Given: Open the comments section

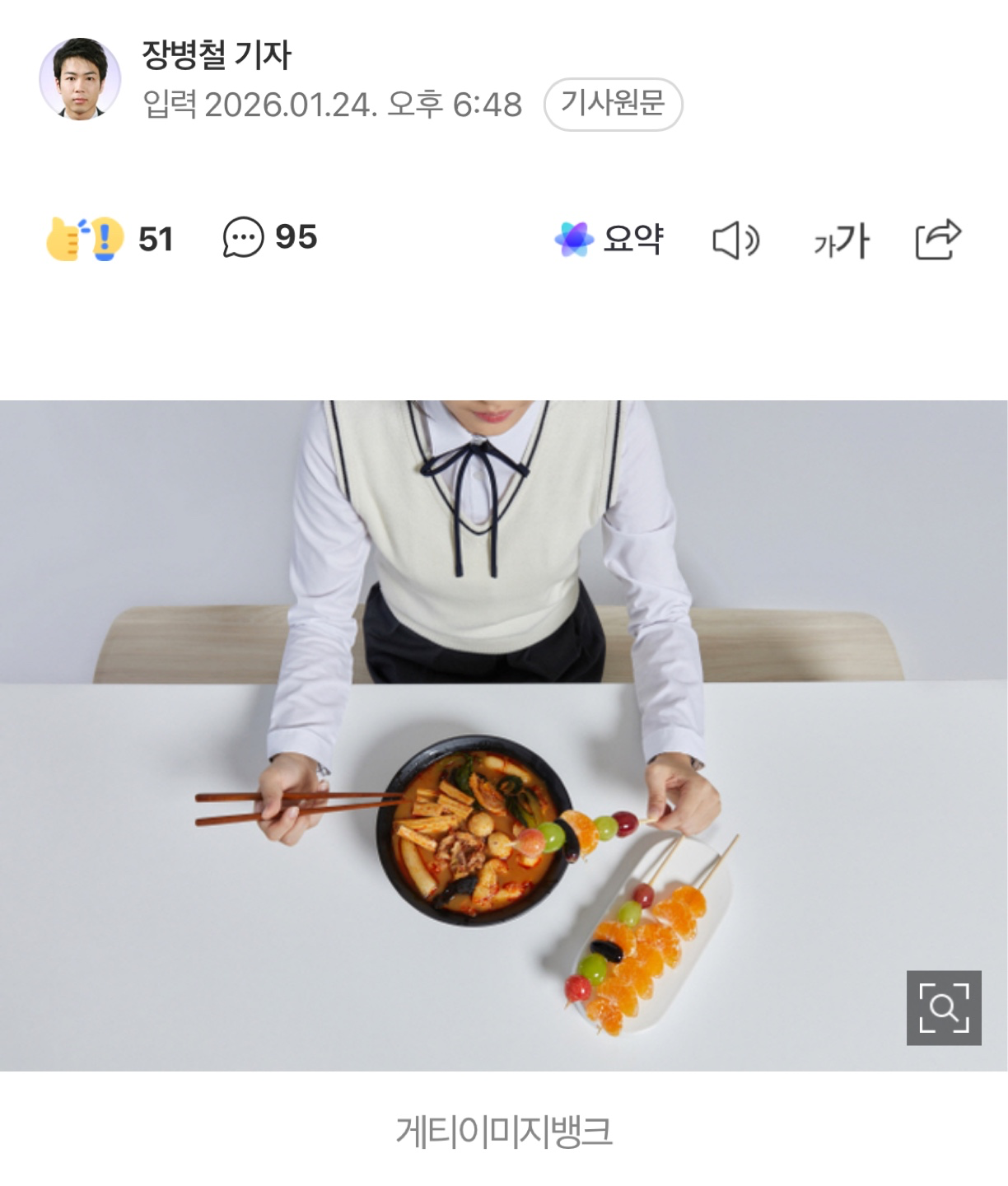Looking at the screenshot, I should click(269, 238).
